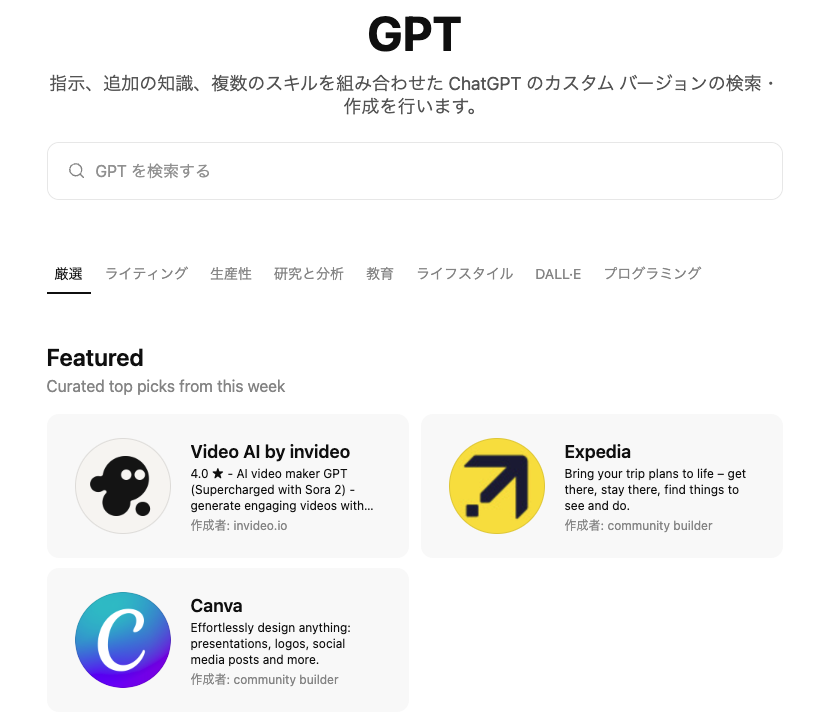Tap the GPT を検索する search field
The image size is (819, 726).
pos(414,171)
